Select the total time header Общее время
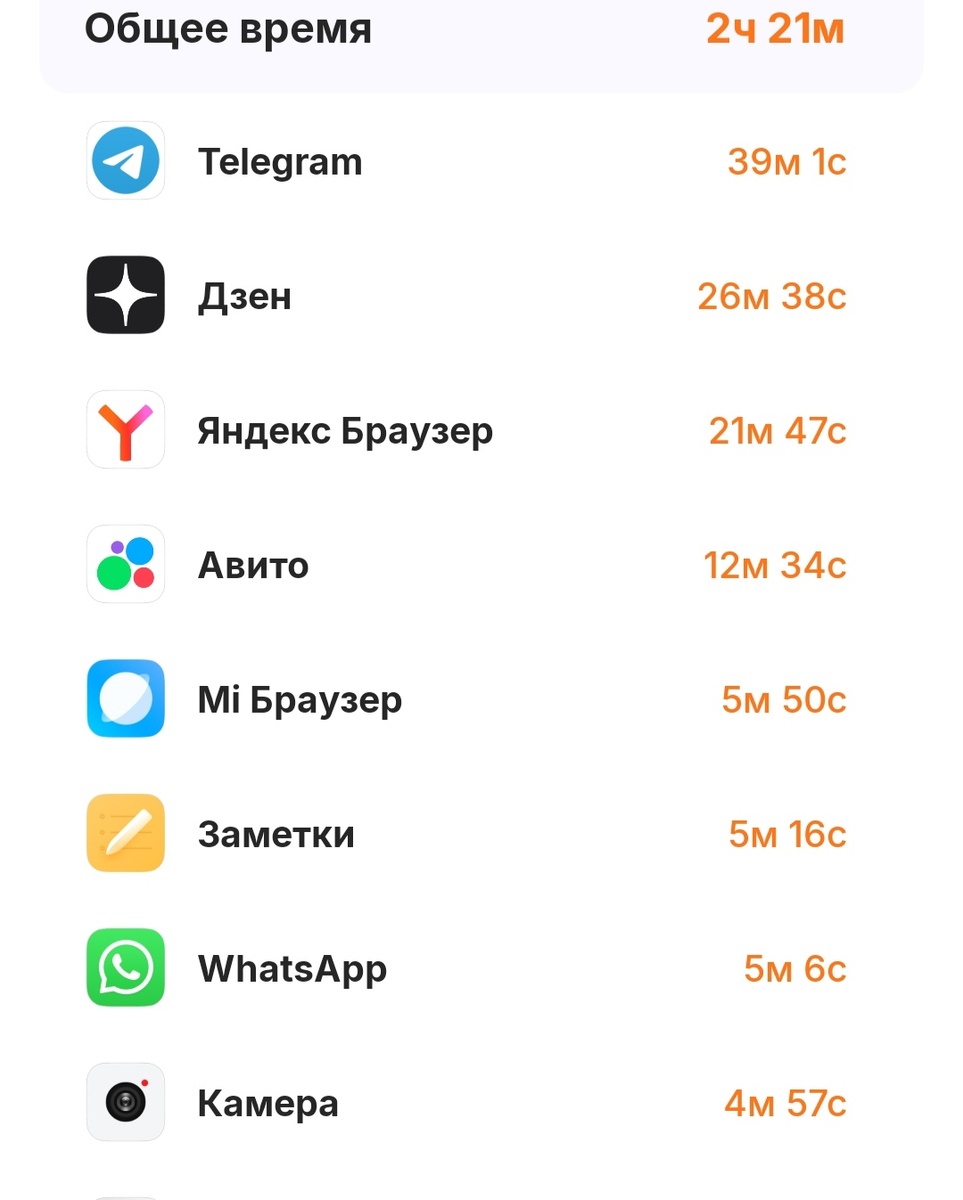 [x=227, y=28]
